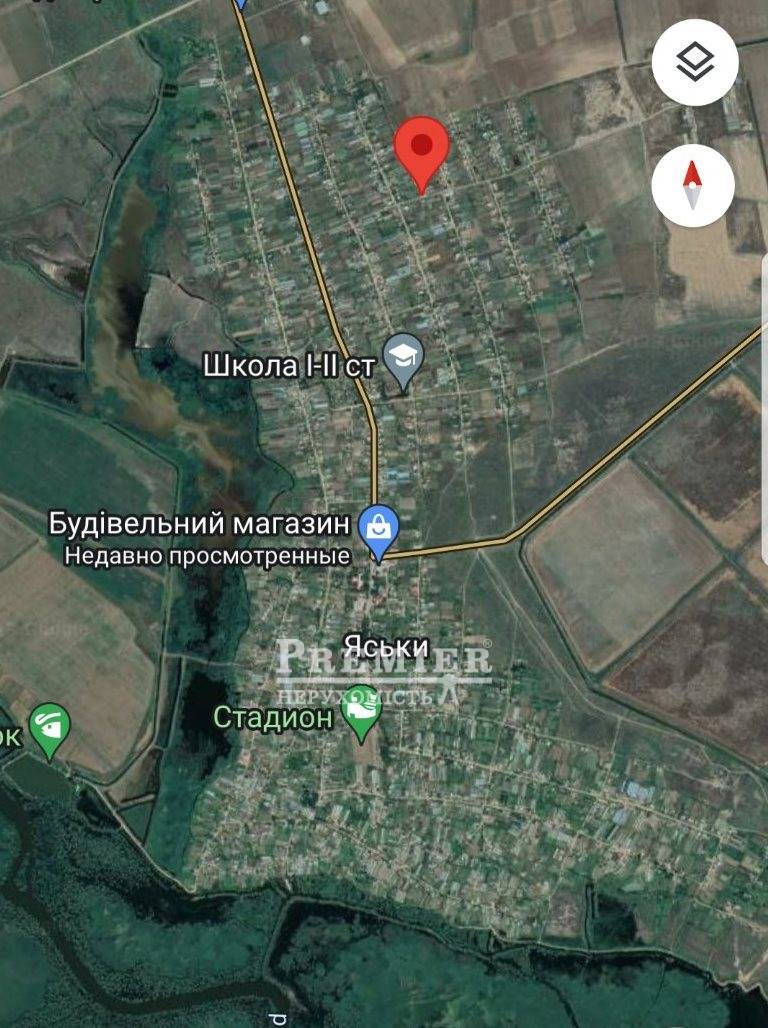Screen dimensions: 768x1028
Task: Open the Школа I-II ст place marker
Action: pyautogui.click(x=404, y=359)
